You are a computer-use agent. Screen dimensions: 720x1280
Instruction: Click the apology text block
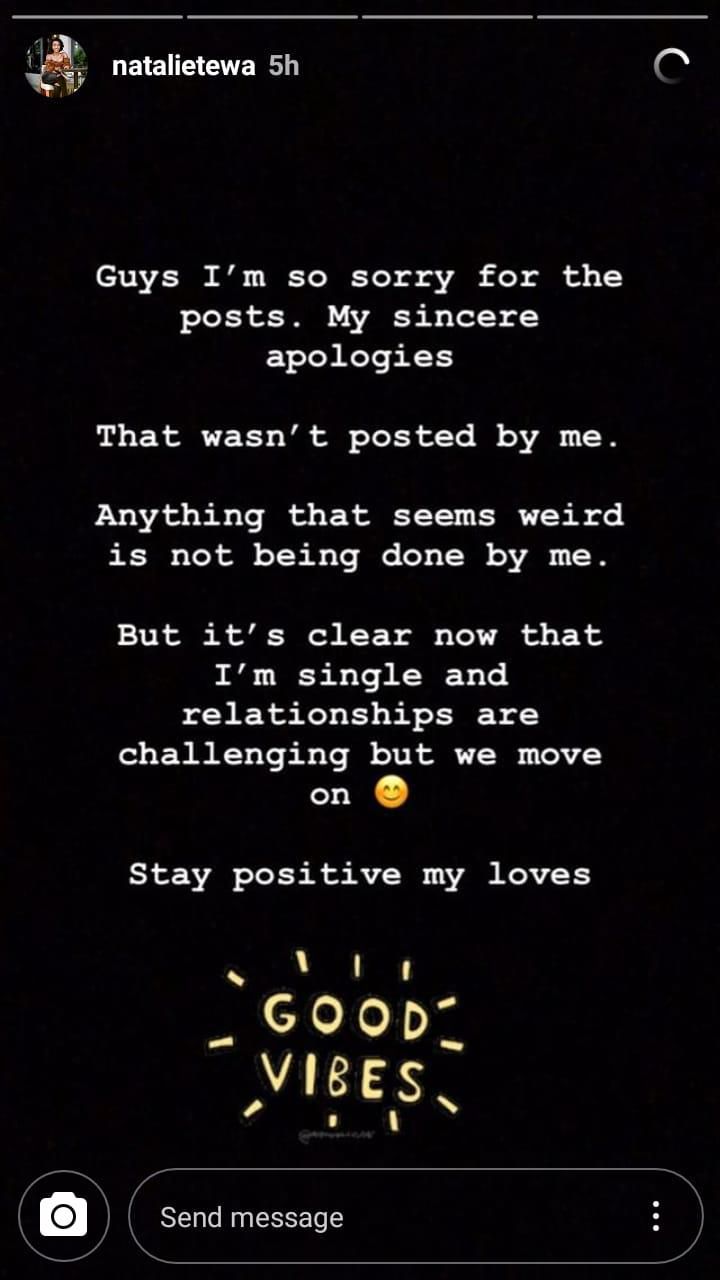[360, 316]
